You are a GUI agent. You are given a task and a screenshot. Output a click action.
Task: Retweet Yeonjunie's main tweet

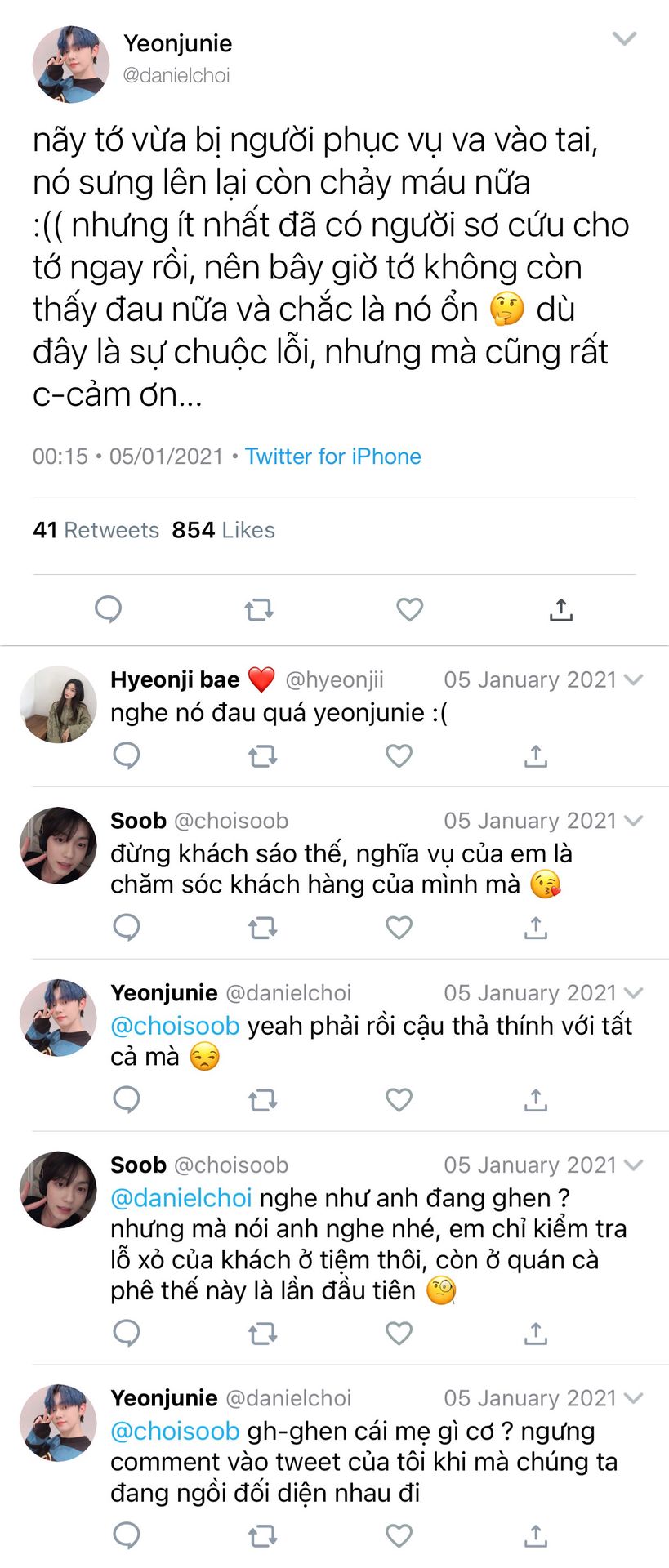coord(259,609)
